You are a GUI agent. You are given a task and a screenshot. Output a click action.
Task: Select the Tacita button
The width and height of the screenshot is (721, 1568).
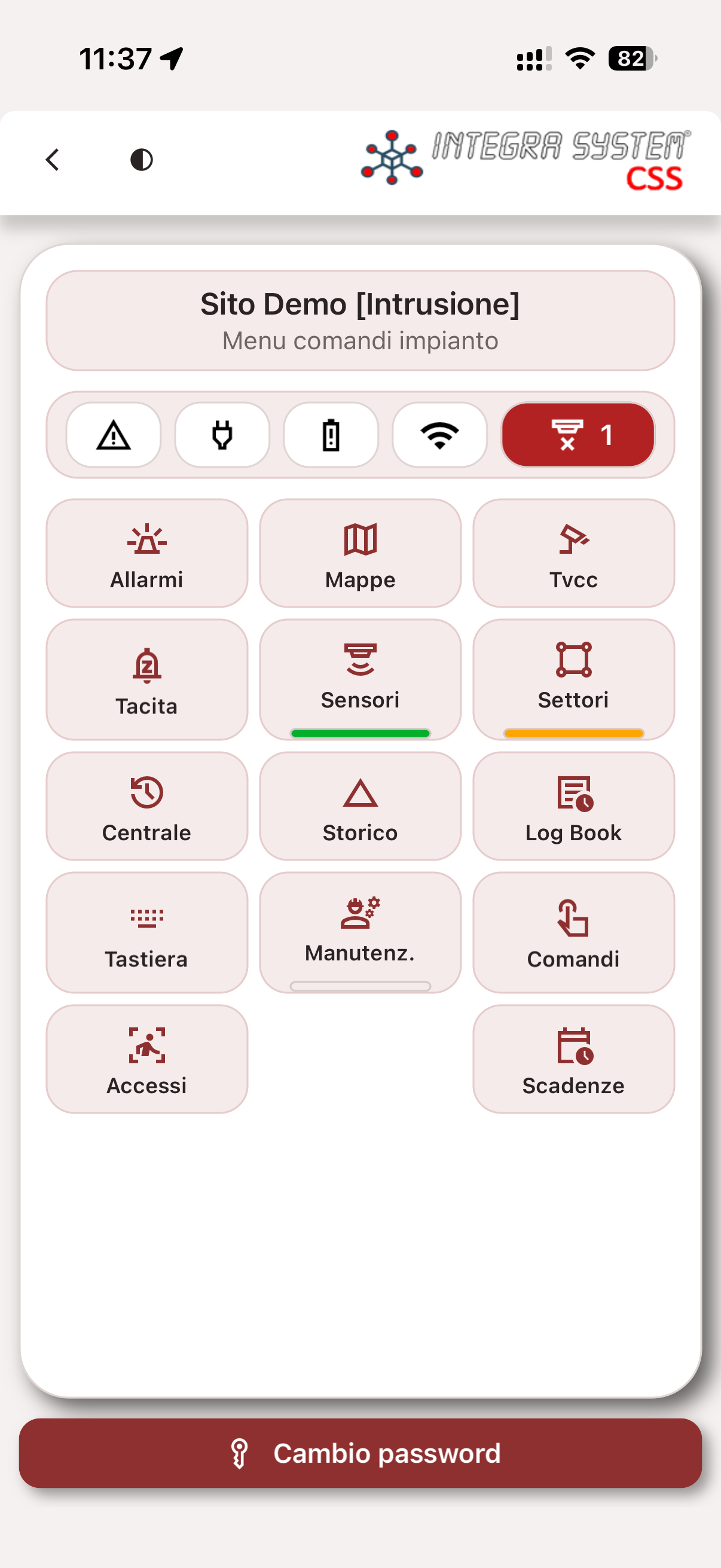tap(146, 680)
